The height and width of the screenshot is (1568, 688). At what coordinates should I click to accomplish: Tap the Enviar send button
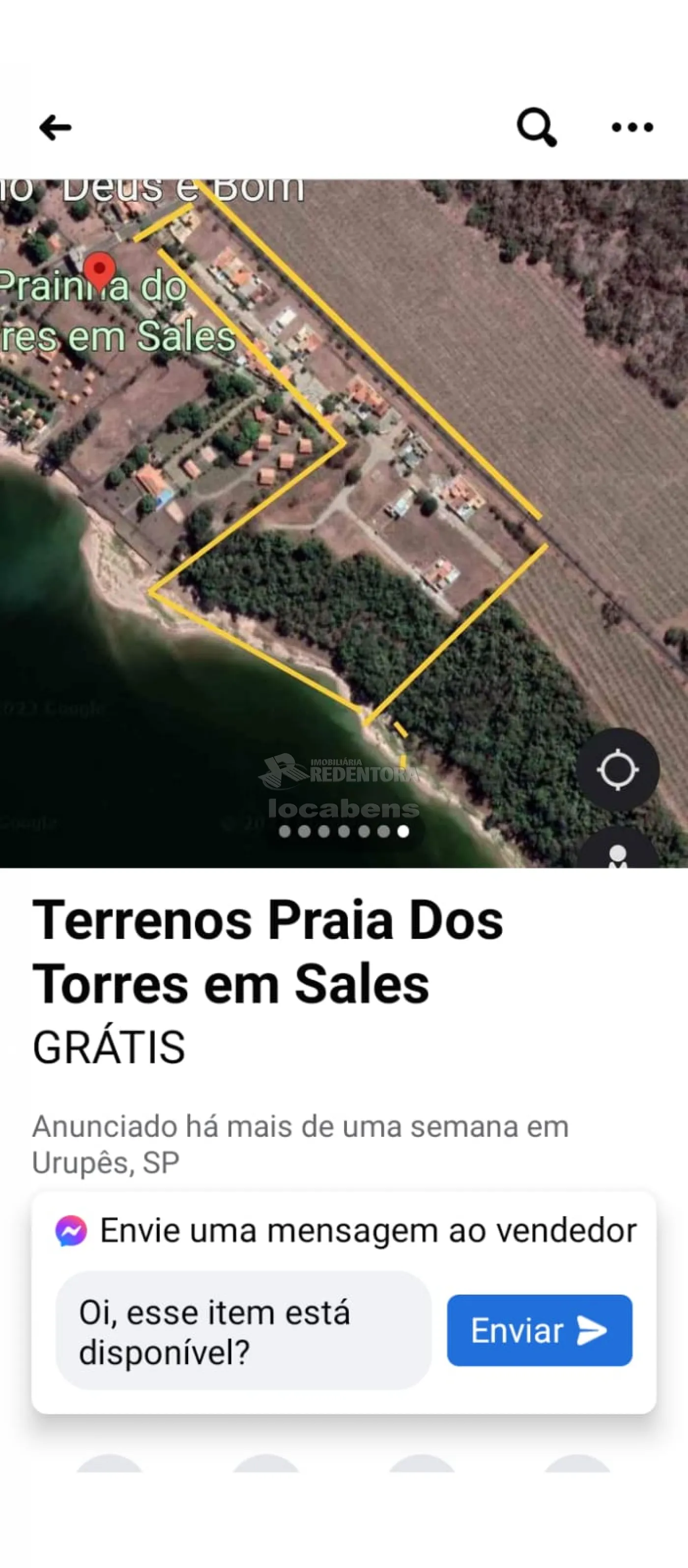[539, 1330]
